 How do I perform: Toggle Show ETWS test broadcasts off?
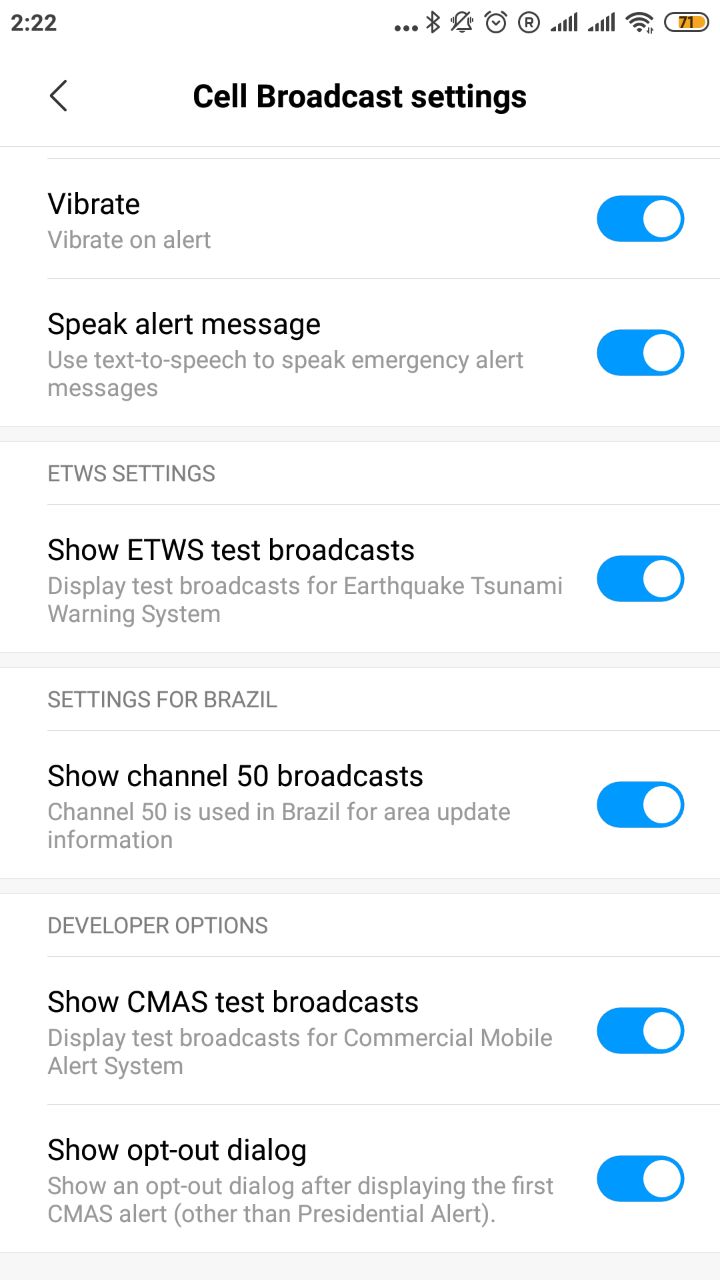(x=640, y=579)
